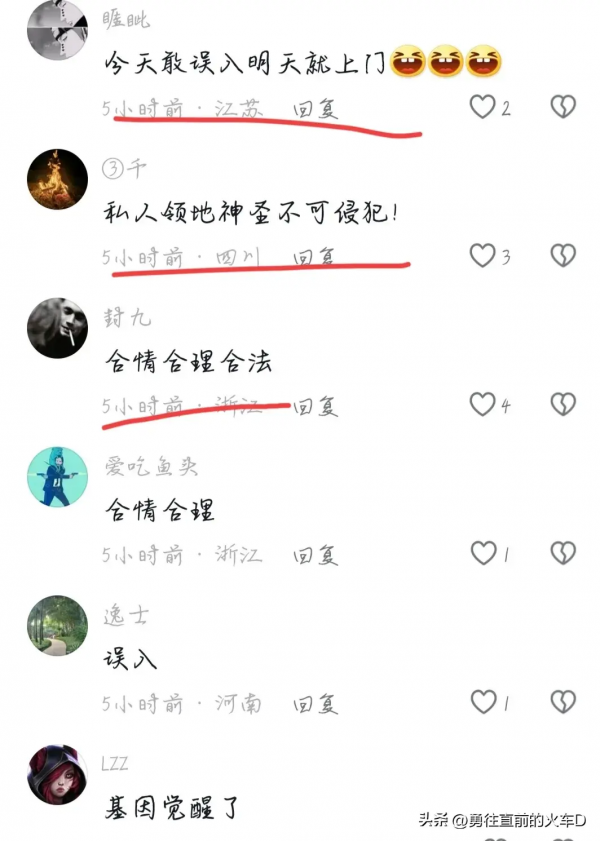This screenshot has height=841, width=600.
Task: Like 爱吃鱼头's comment "合情合理"
Action: coord(483,553)
